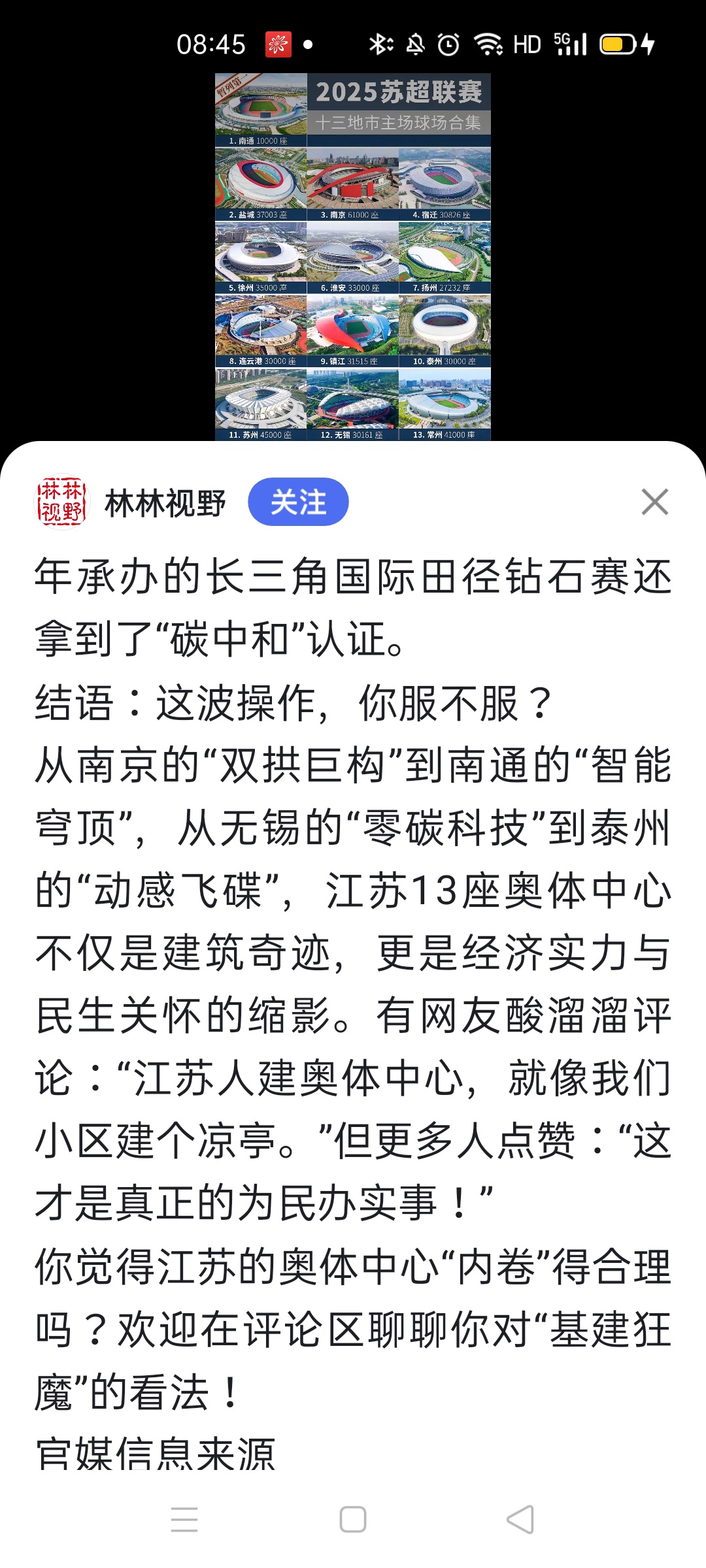Tap the system home button
Viewport: 706px width, 1568px height.
[353, 1519]
